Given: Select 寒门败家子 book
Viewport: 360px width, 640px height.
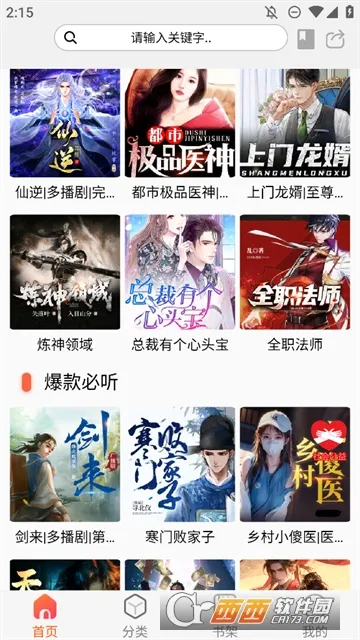Looking at the screenshot, I should [x=180, y=464].
